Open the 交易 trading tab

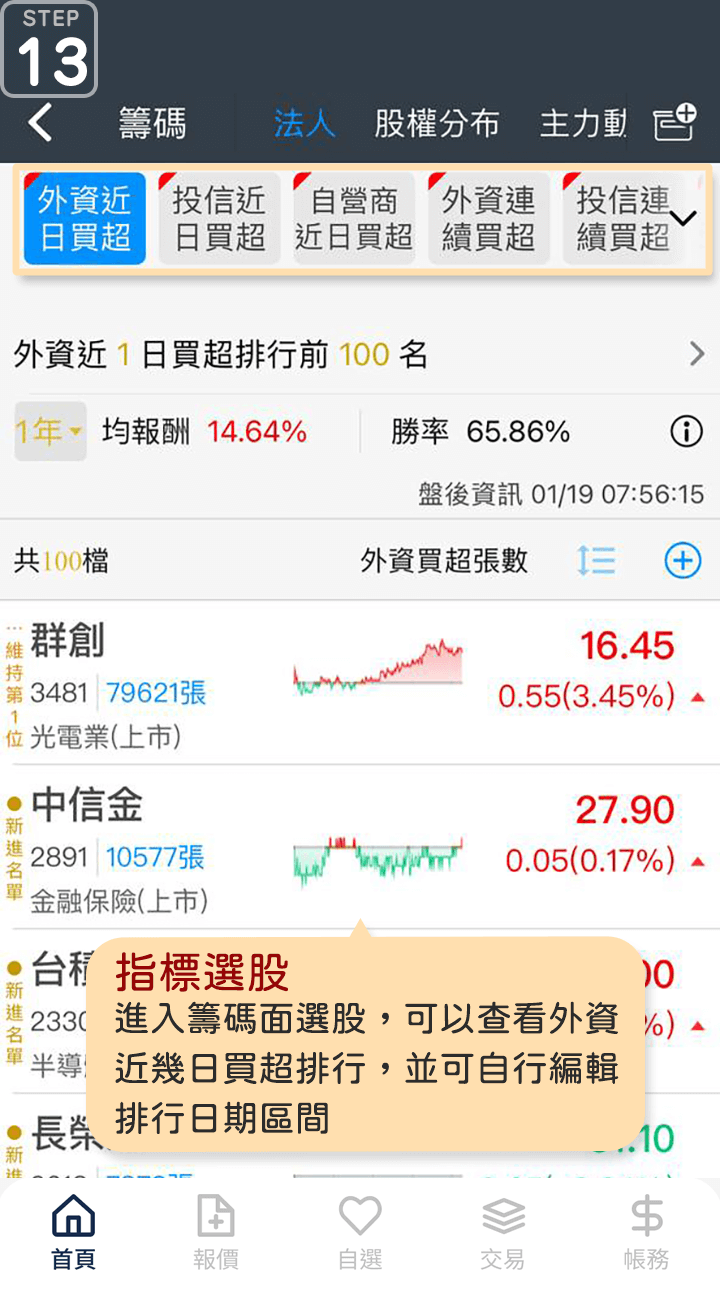[503, 1232]
